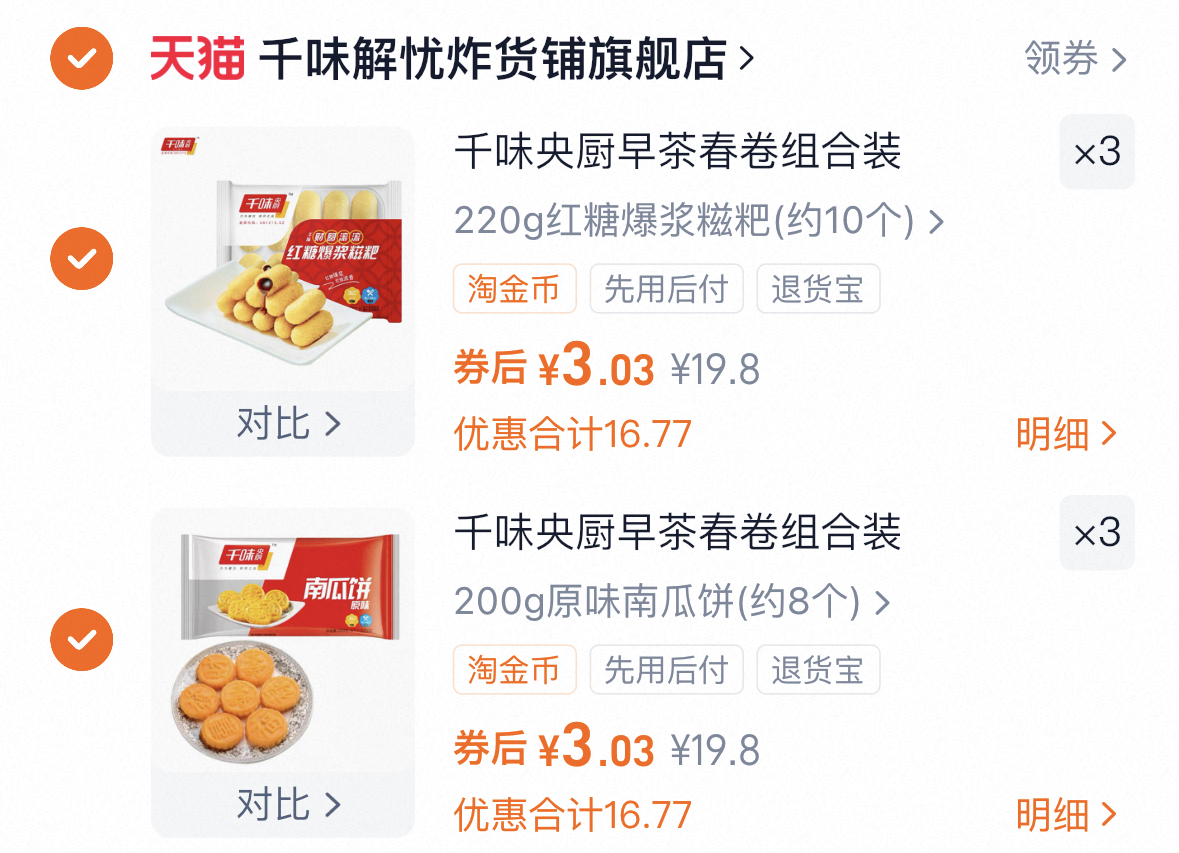Image resolution: width=1179 pixels, height=853 pixels.
Task: Deselect the 原味南瓜饼 item checkbox
Action: (82, 639)
